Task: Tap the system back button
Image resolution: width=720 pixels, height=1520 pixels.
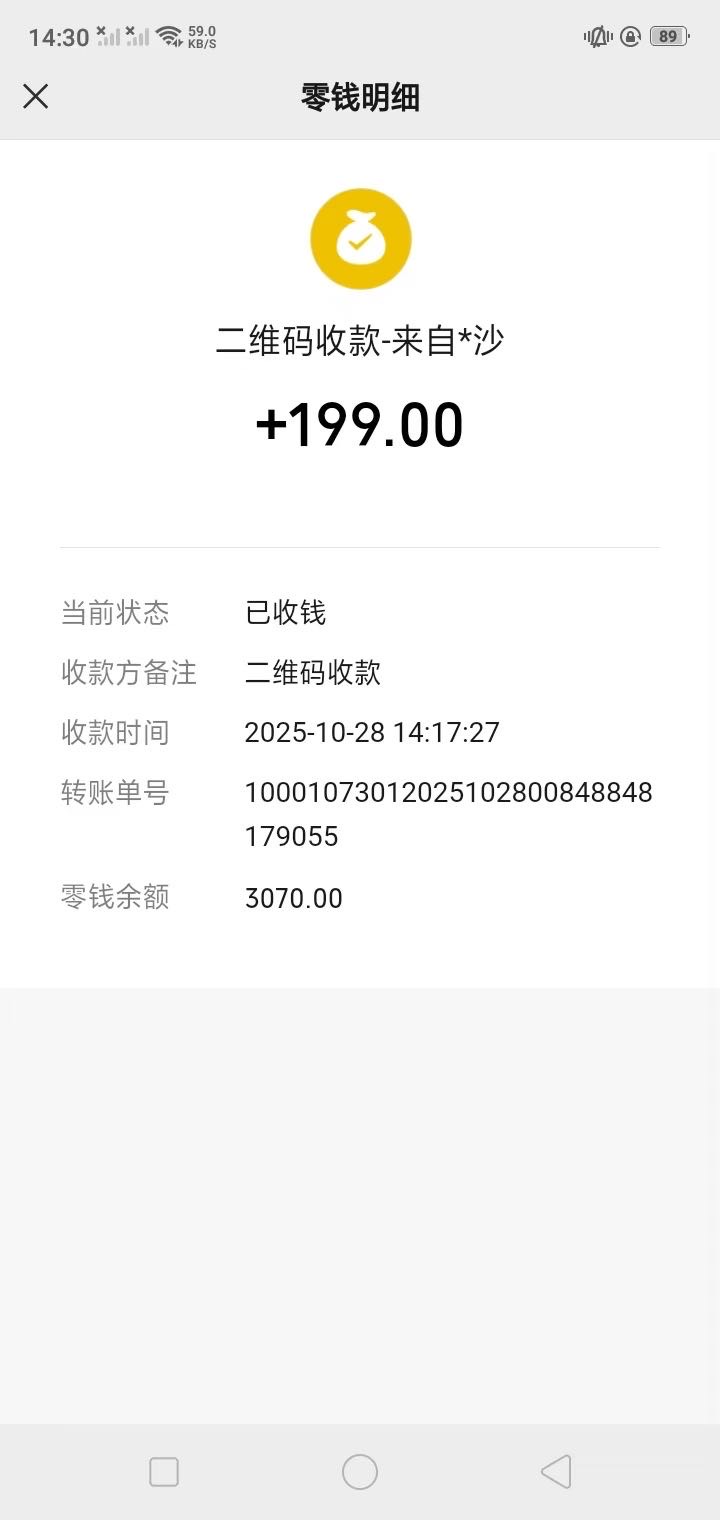Action: point(555,1471)
